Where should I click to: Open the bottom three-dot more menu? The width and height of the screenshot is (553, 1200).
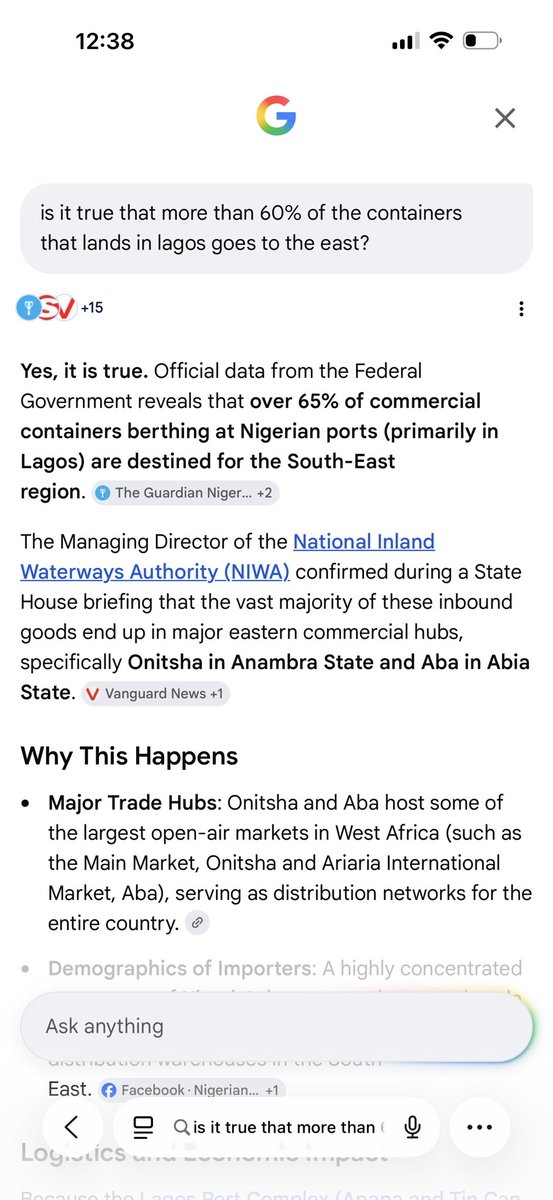(x=480, y=1127)
